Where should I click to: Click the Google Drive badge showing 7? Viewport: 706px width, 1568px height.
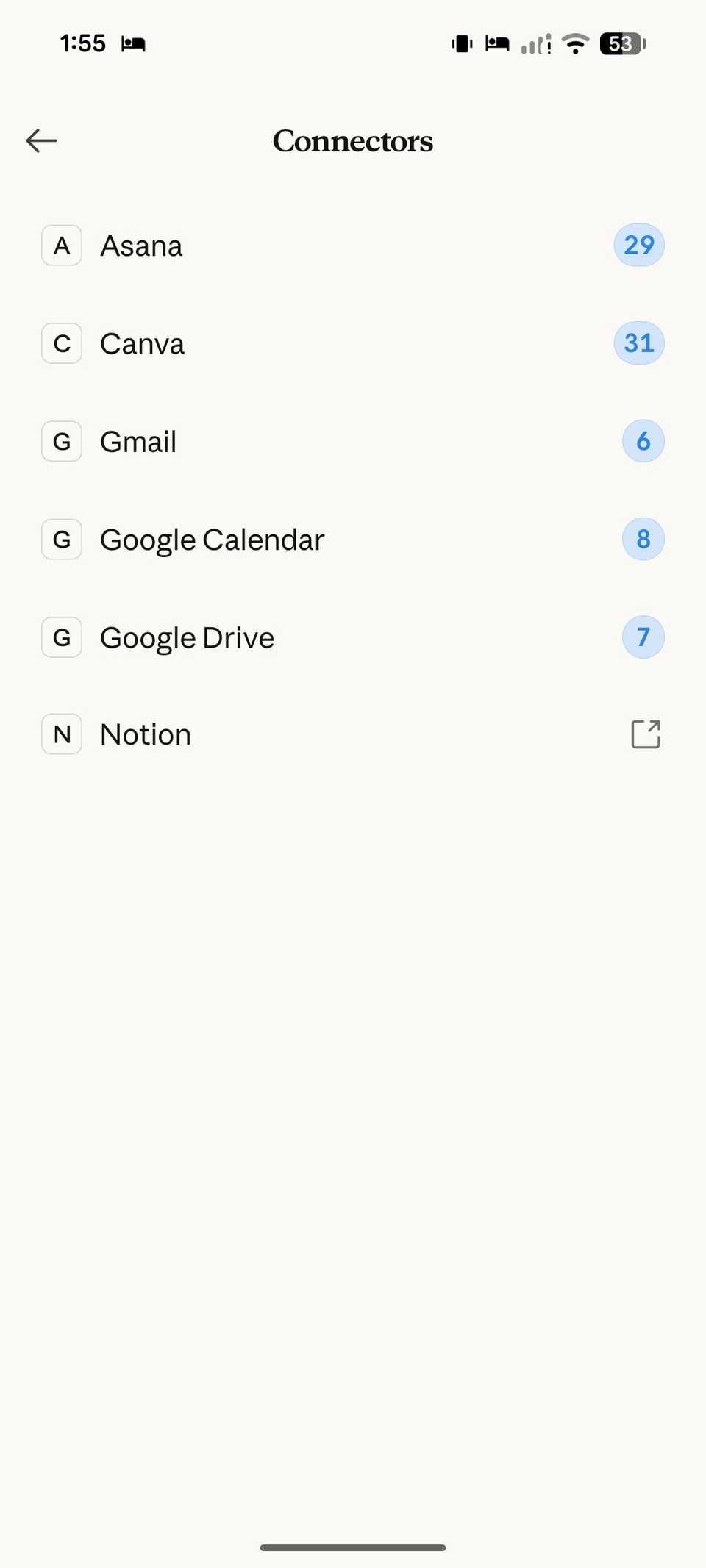pos(642,637)
